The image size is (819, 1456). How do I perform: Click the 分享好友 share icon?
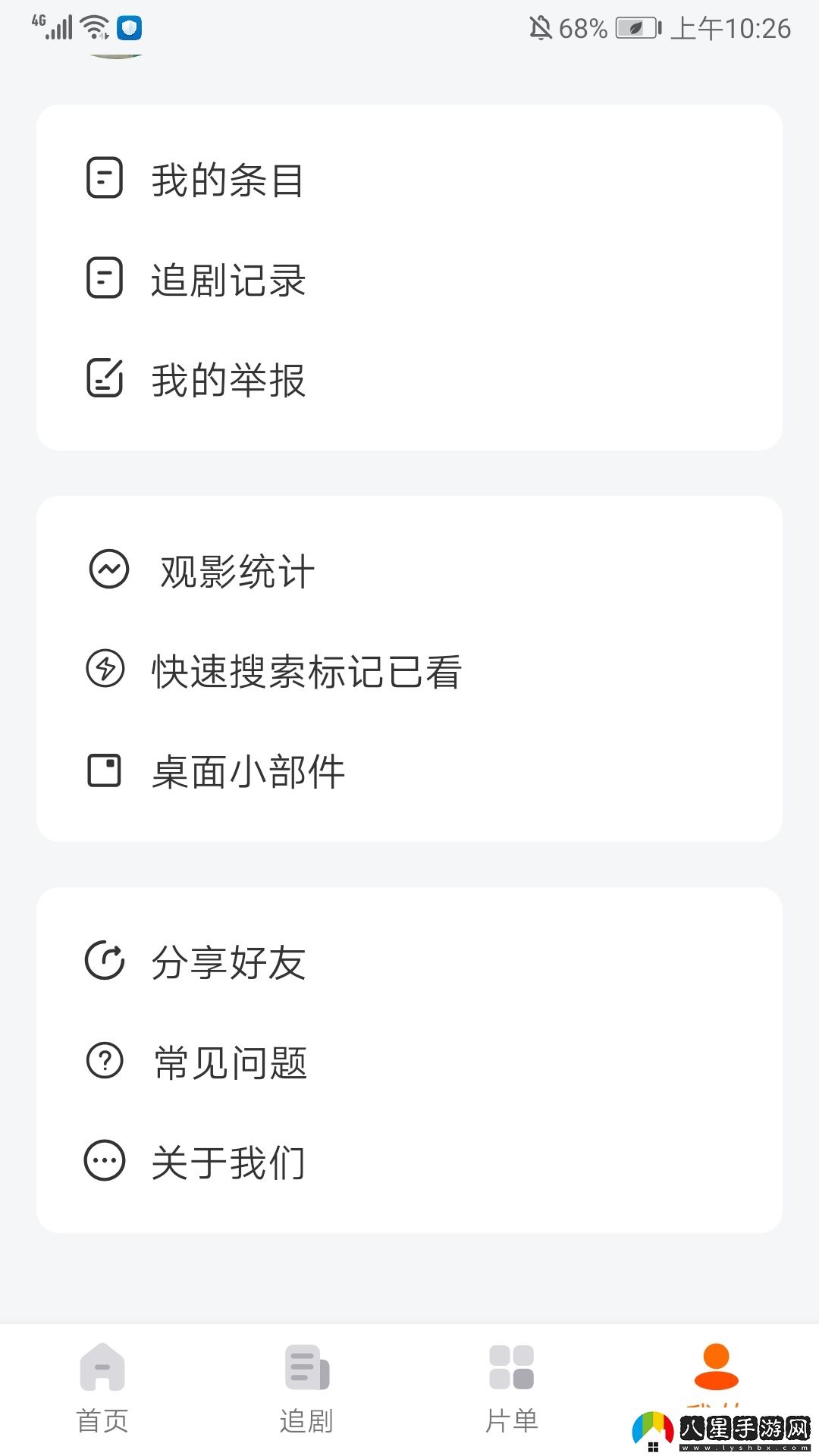pyautogui.click(x=106, y=961)
